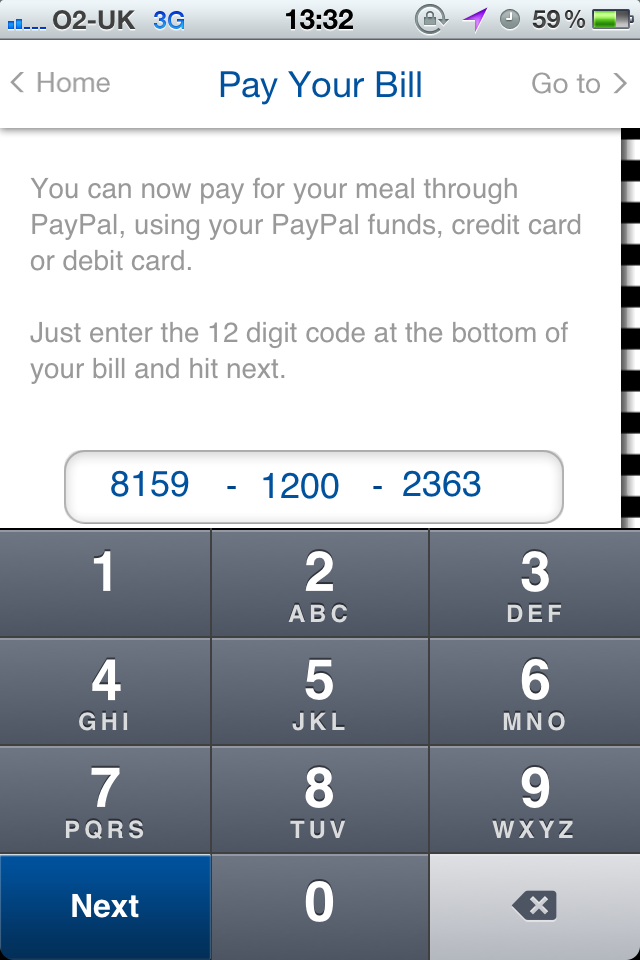Tap the 7 key

[105, 799]
